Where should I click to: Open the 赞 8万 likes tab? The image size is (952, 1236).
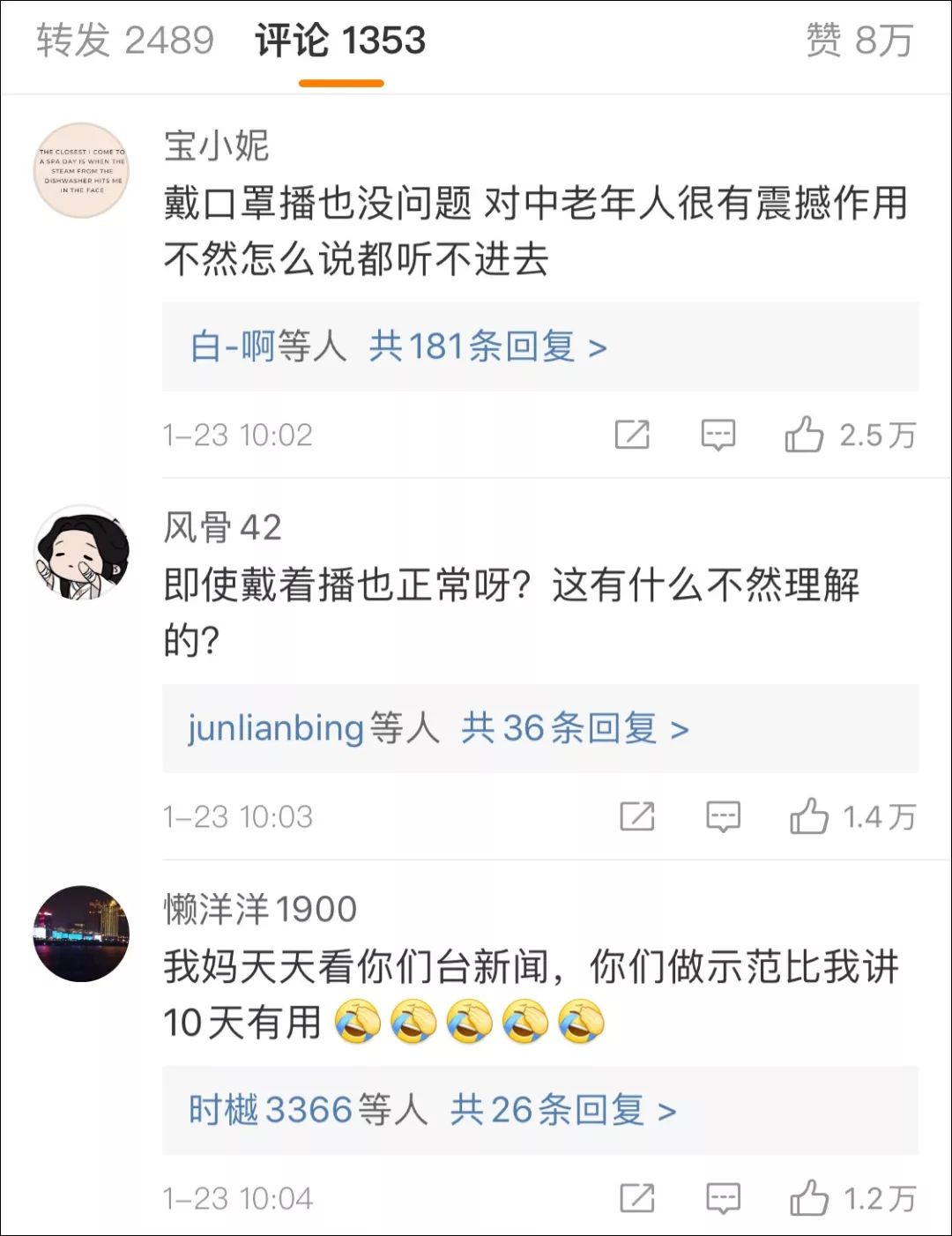tap(859, 41)
